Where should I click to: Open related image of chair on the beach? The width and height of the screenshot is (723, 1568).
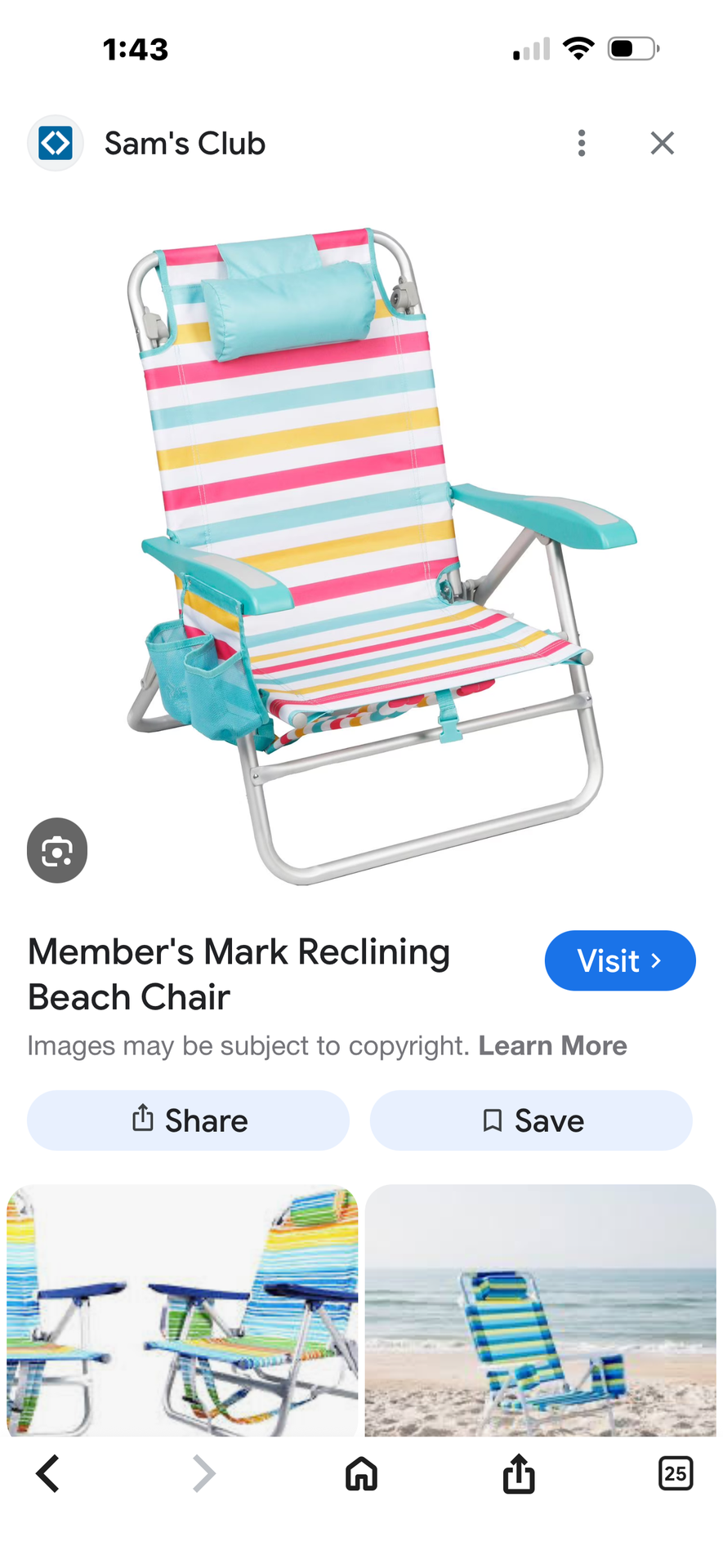(x=540, y=1310)
